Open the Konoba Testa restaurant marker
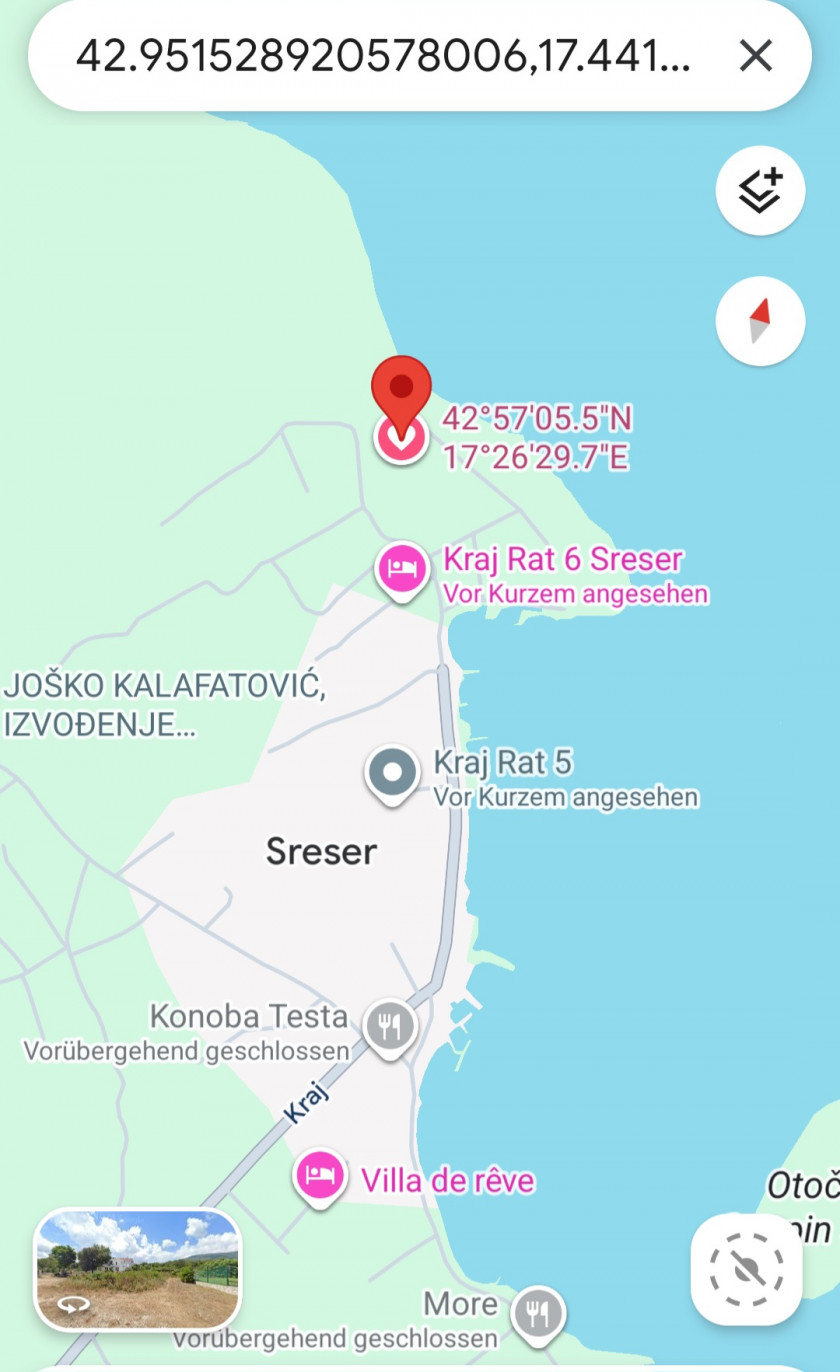This screenshot has height=1372, width=840. click(390, 1026)
